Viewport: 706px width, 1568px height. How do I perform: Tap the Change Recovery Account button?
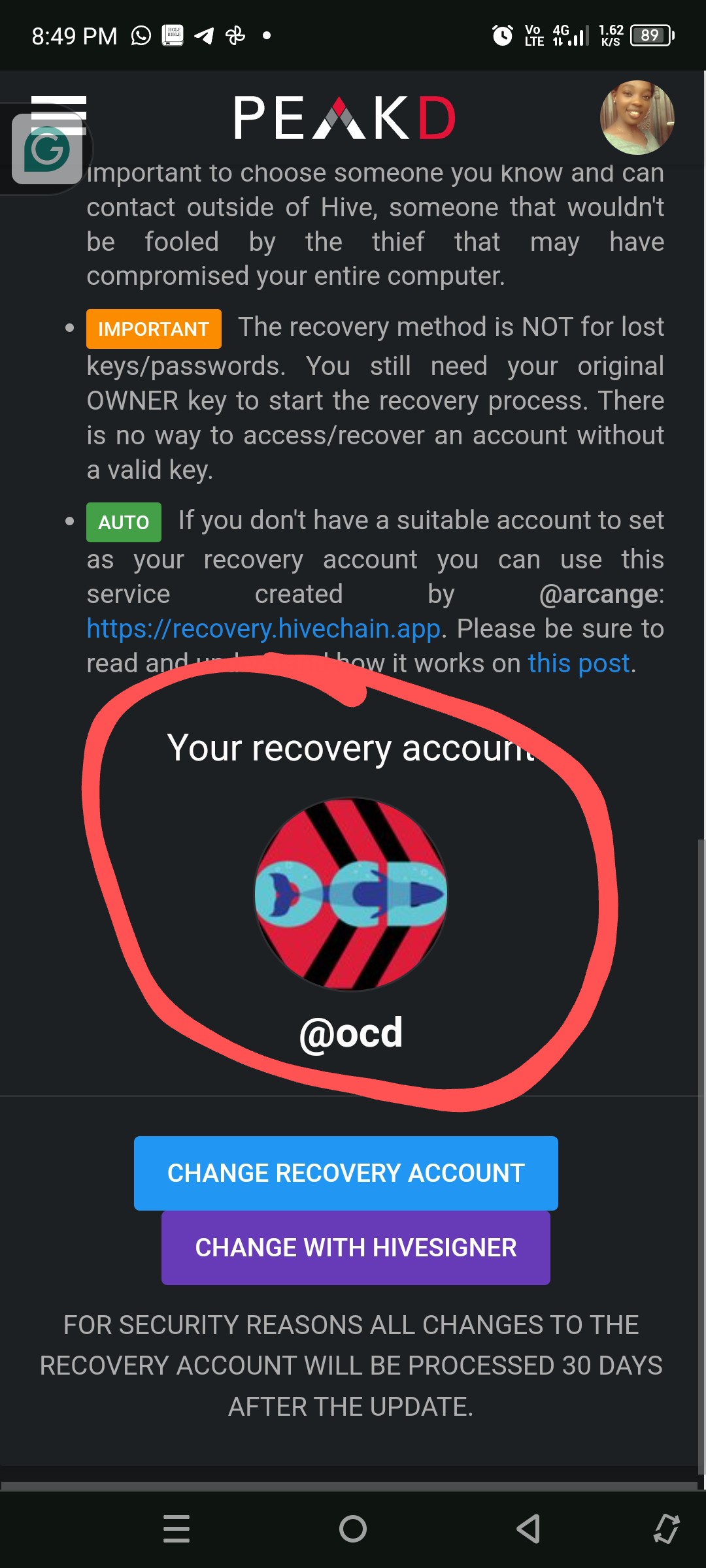click(346, 1173)
